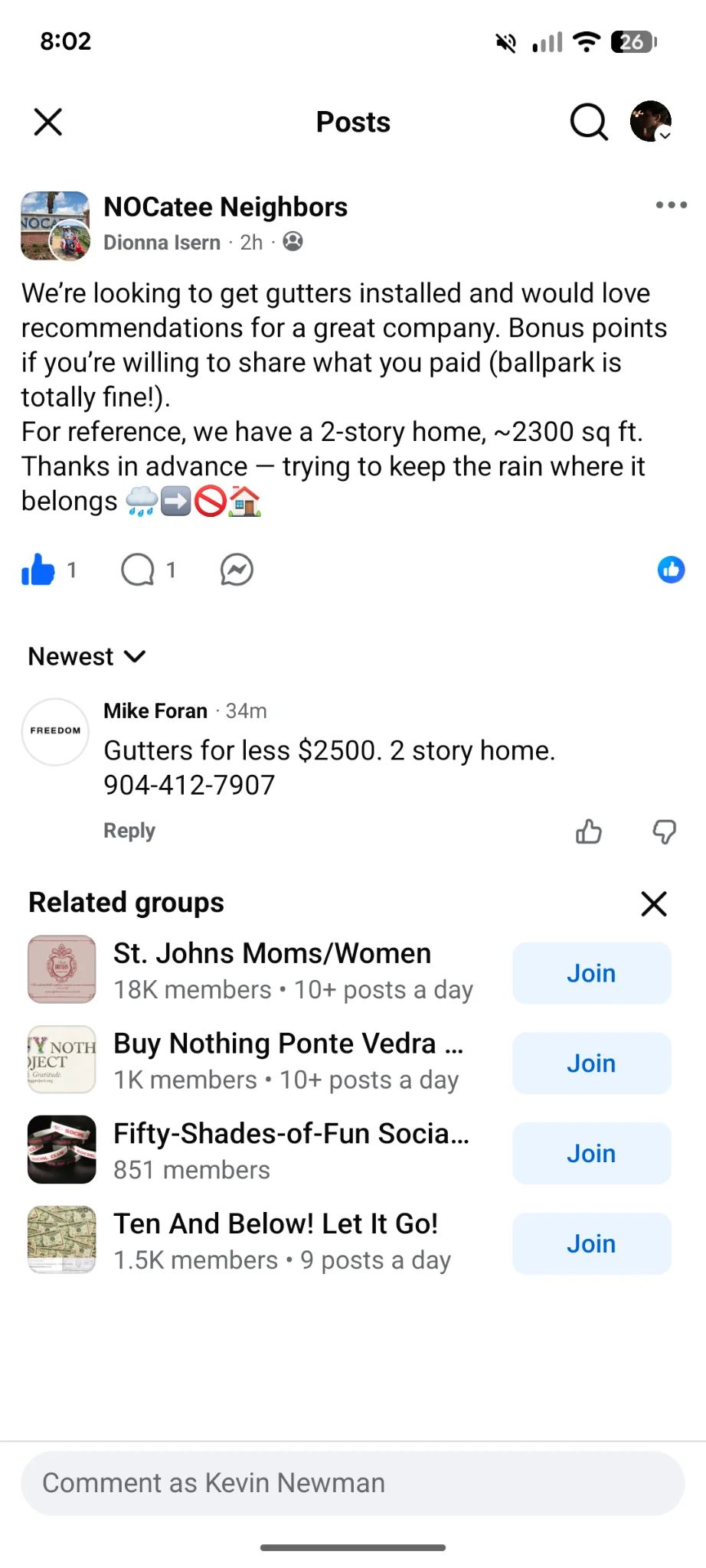Click the blue reaction icon below the post
The image size is (706, 1568).
click(670, 570)
